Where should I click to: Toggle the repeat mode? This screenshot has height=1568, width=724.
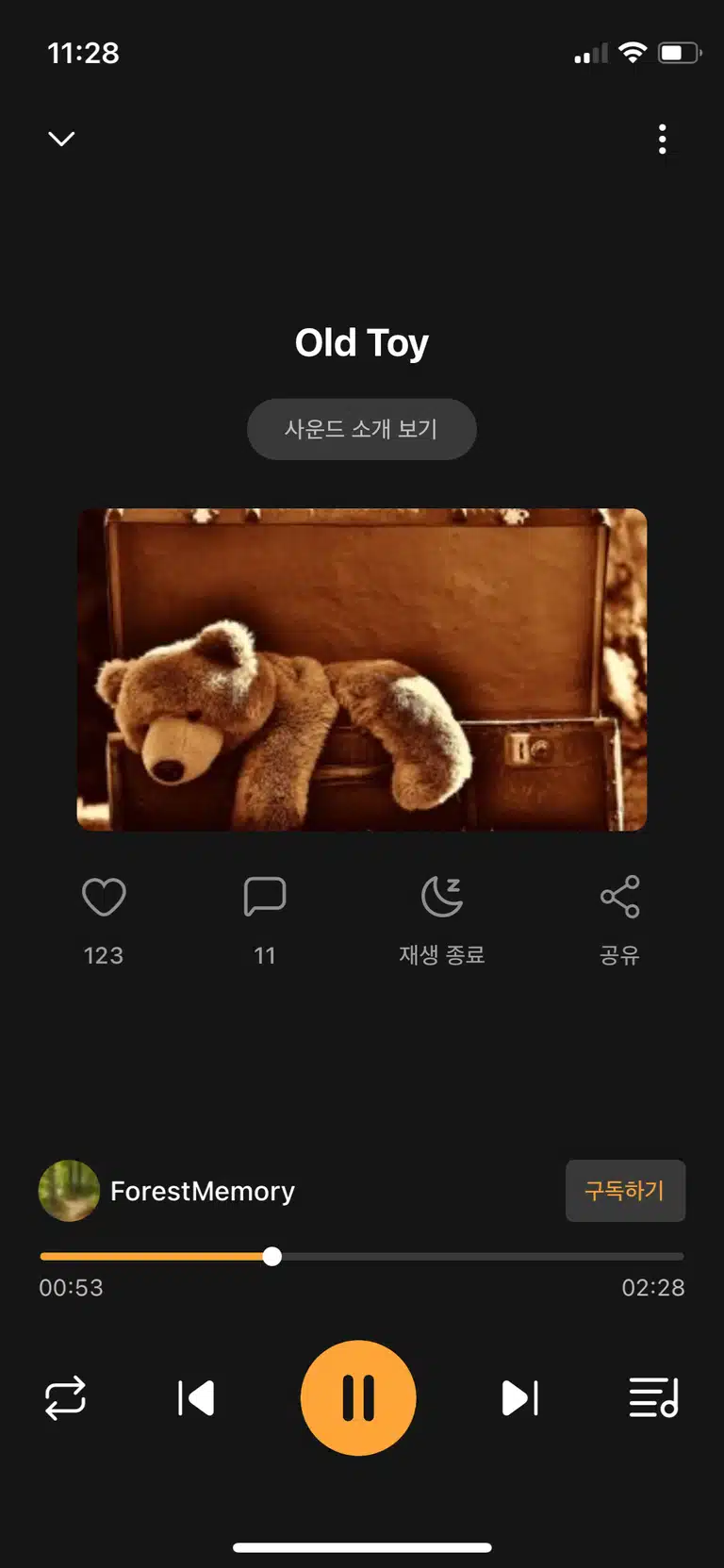tap(65, 1398)
